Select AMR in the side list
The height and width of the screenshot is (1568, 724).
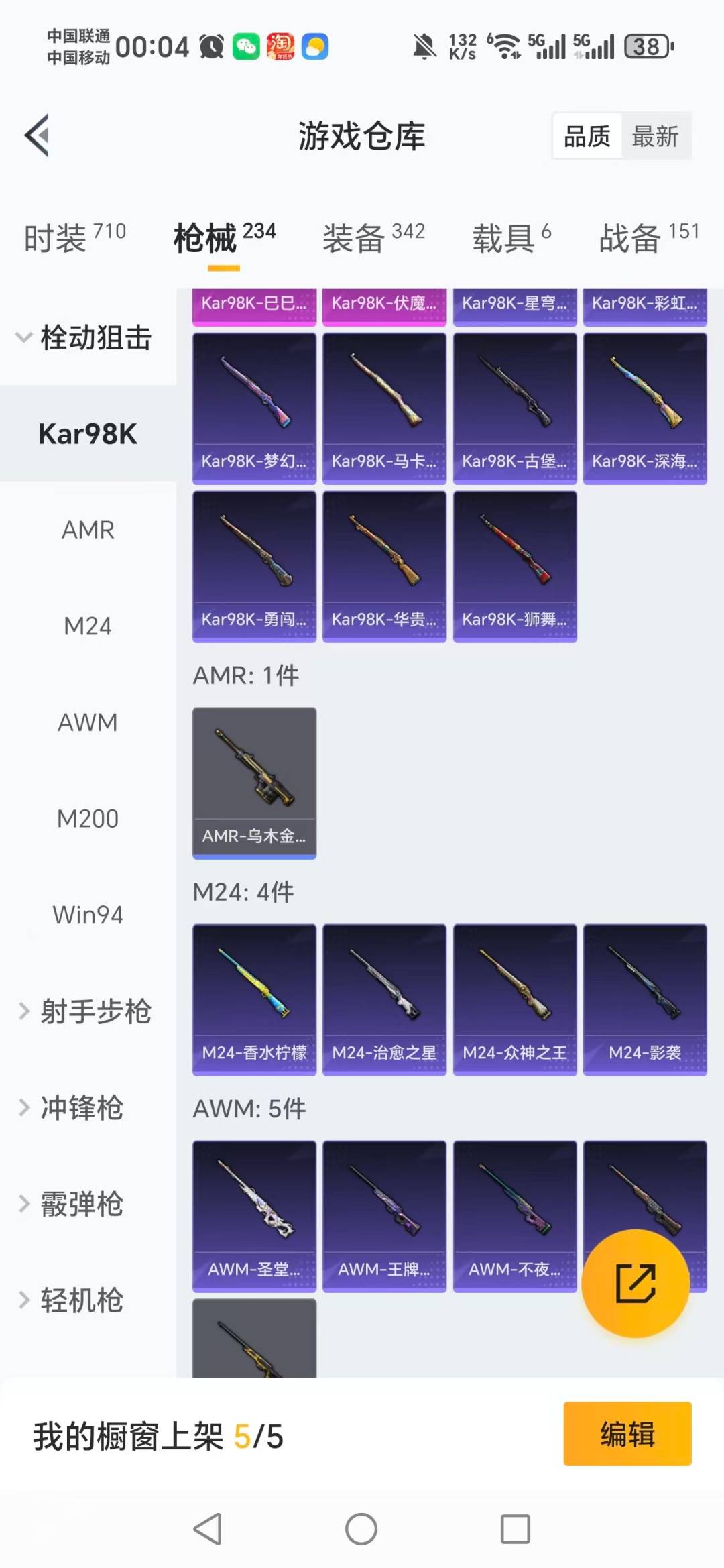[88, 530]
